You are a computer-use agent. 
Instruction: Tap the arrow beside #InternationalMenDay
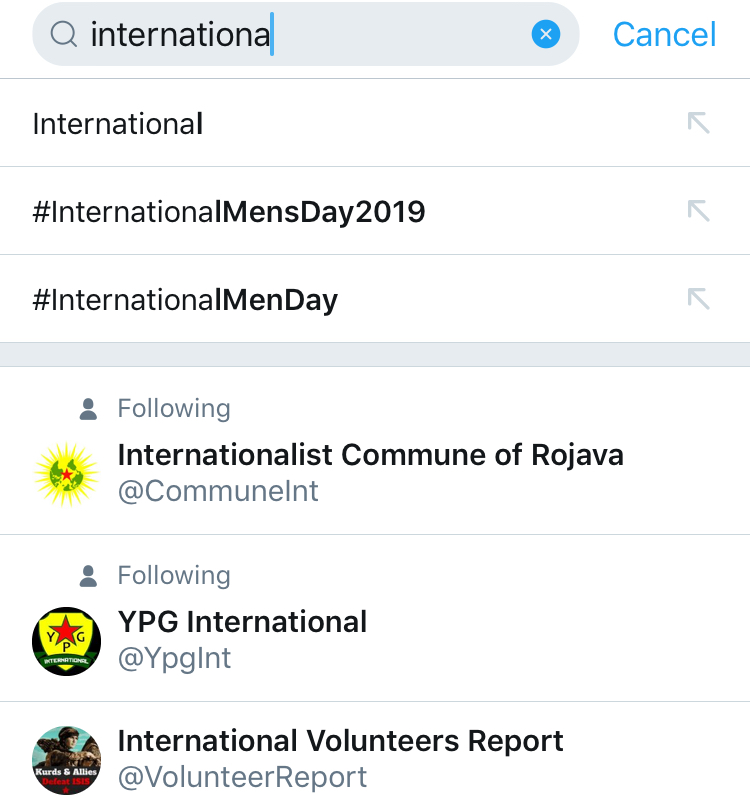click(699, 299)
